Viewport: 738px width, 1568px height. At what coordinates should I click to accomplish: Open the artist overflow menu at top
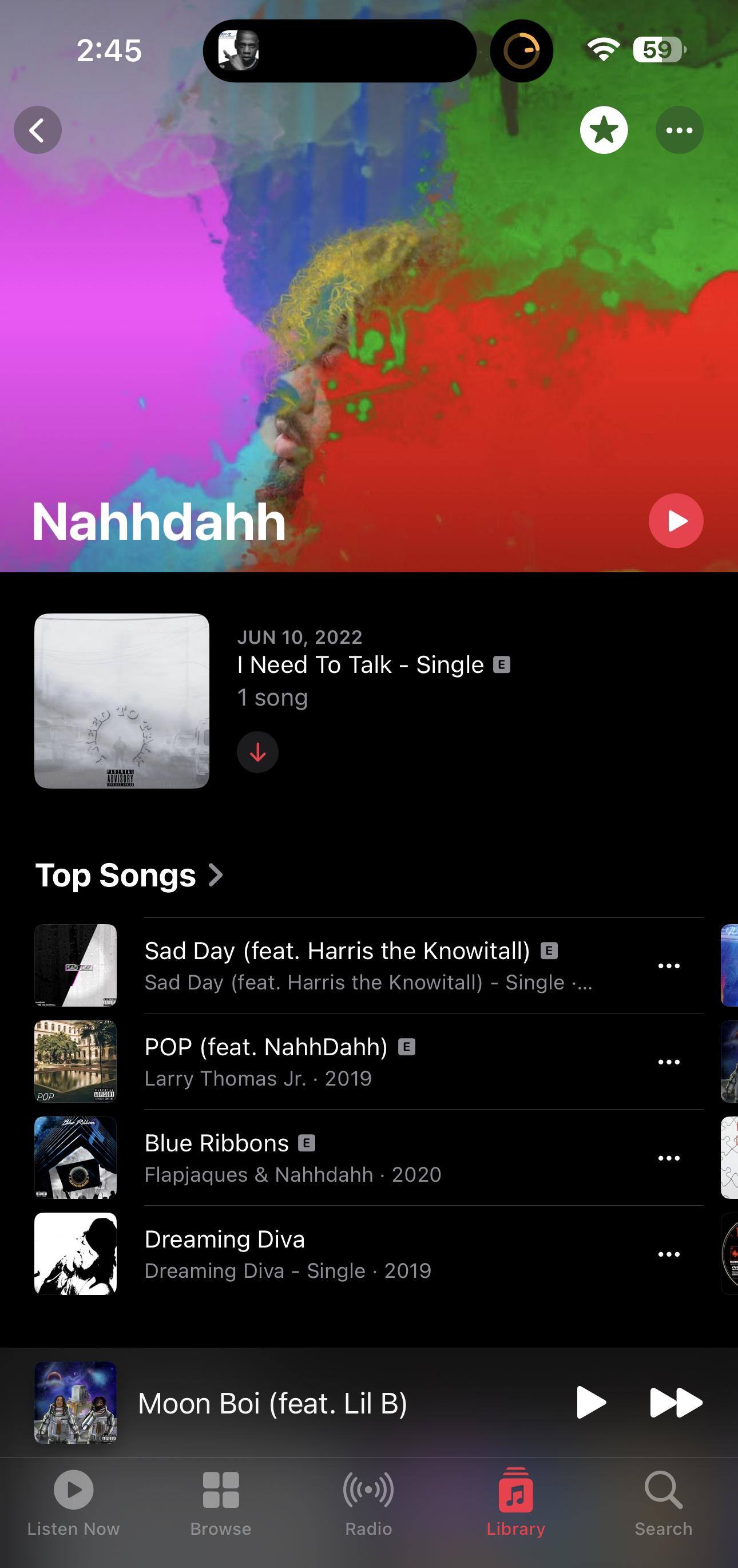679,130
